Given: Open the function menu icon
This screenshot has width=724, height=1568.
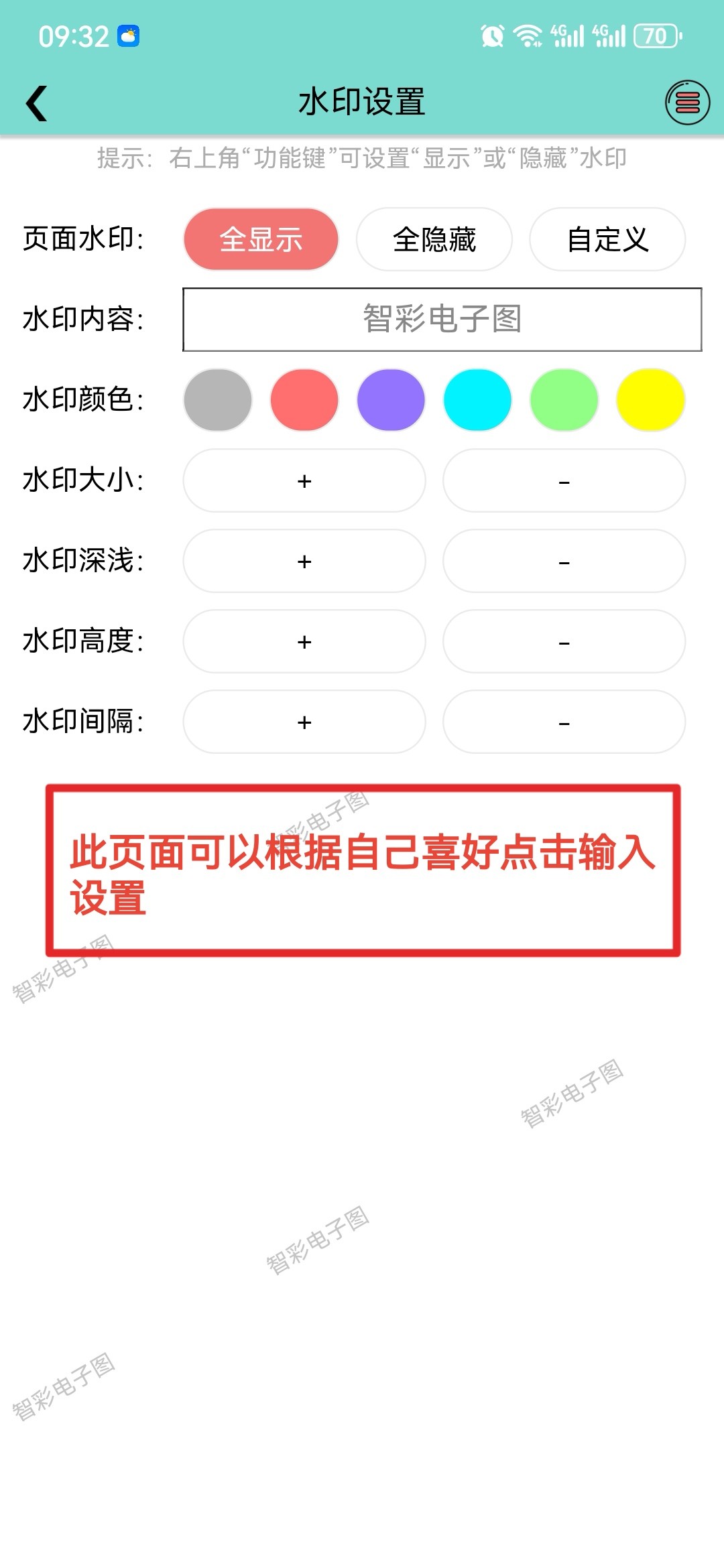Looking at the screenshot, I should tap(687, 103).
